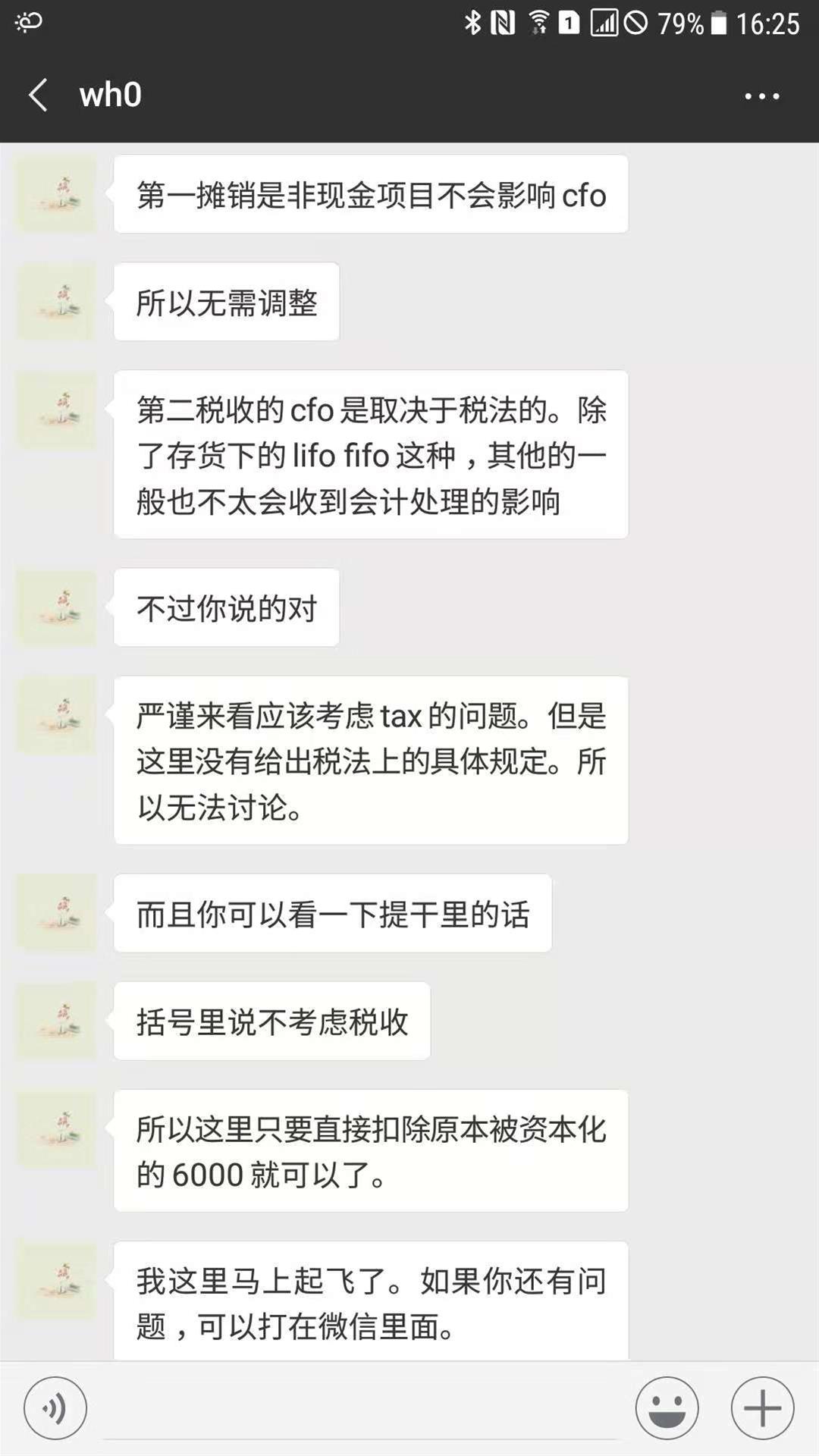819x1456 pixels.
Task: Open avatar beside the '不过你说的对' message
Action: coord(57,607)
